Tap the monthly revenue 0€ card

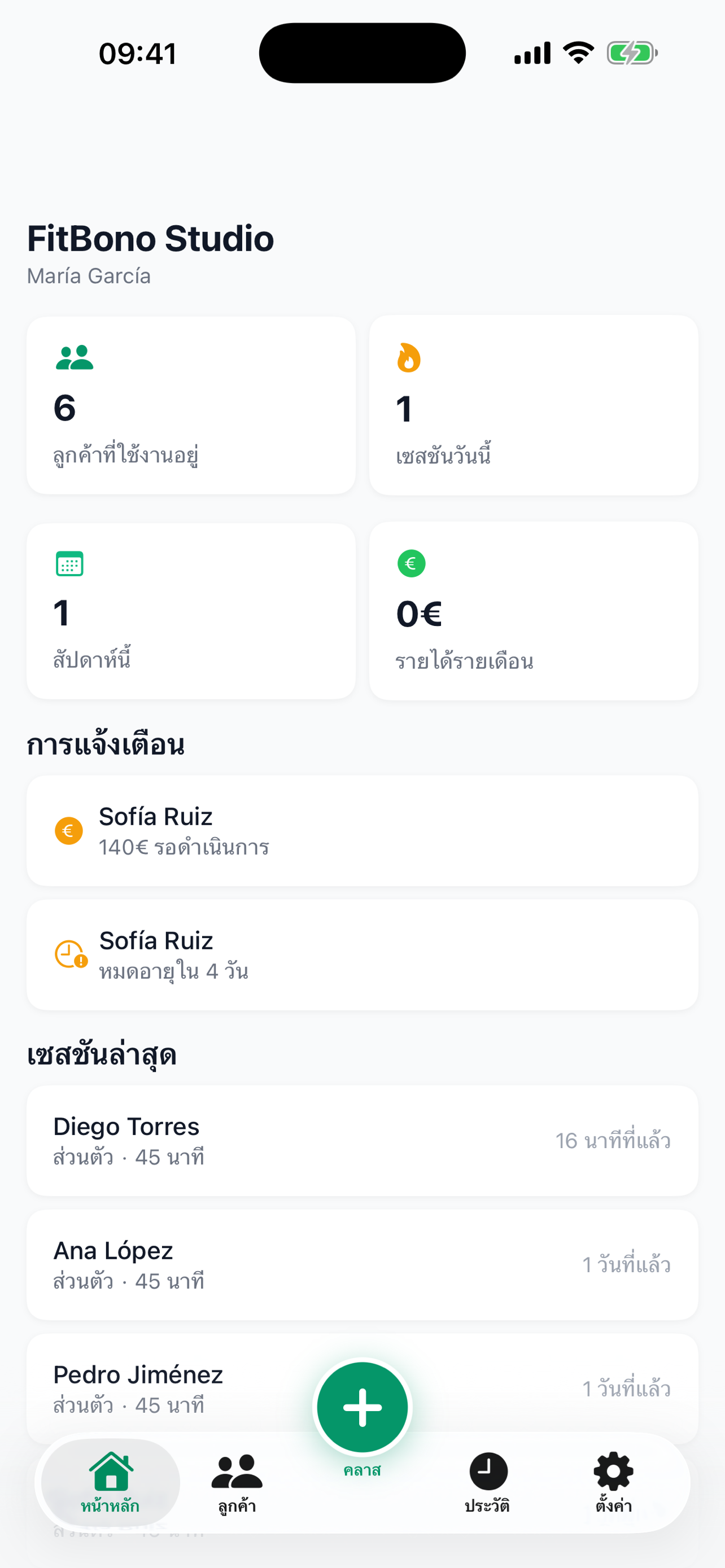tap(532, 610)
